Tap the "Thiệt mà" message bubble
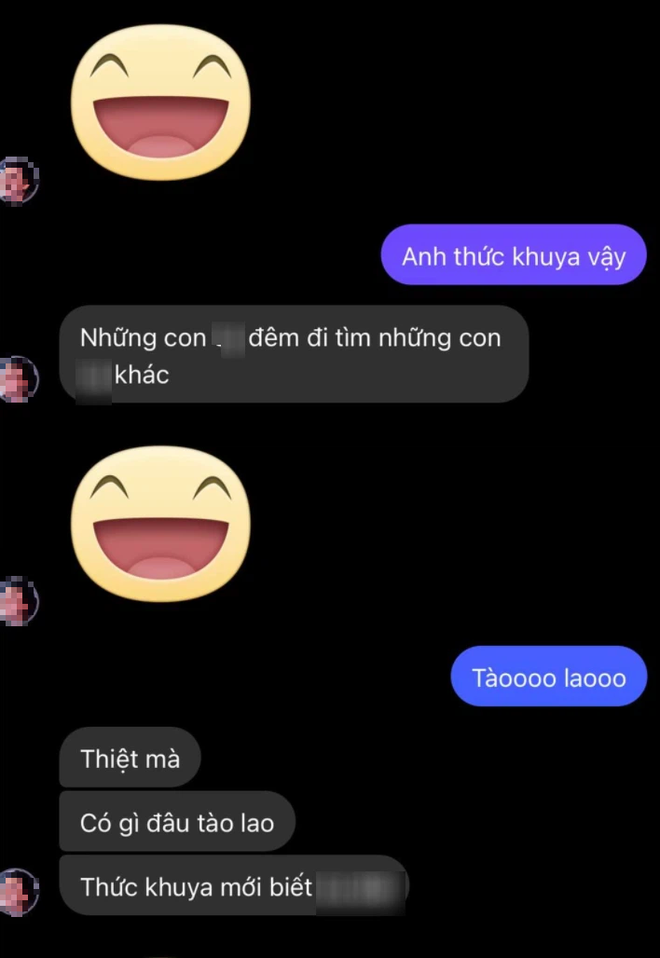 (130, 758)
